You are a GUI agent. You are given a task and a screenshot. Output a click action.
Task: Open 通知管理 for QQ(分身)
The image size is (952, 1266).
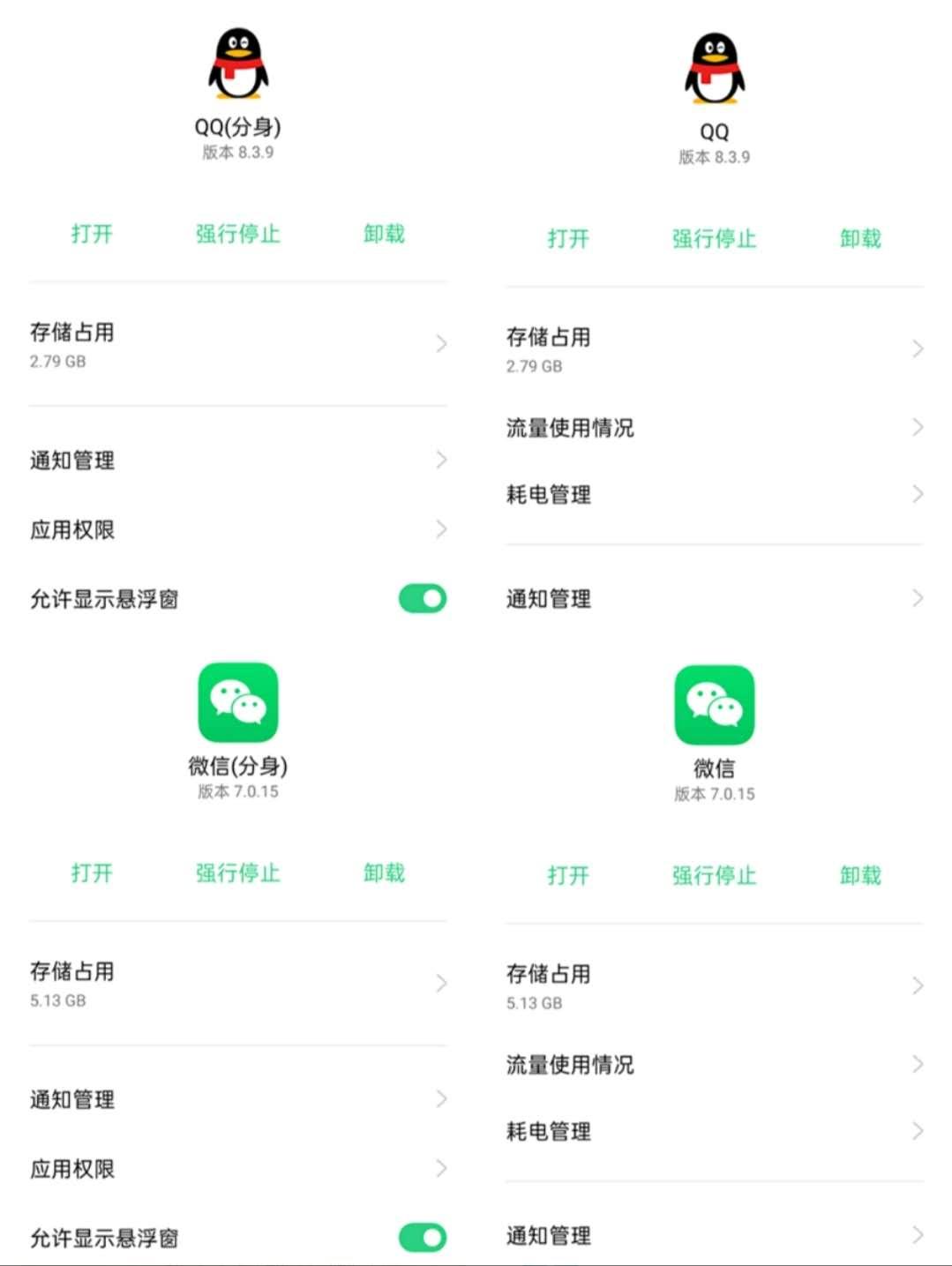point(236,460)
